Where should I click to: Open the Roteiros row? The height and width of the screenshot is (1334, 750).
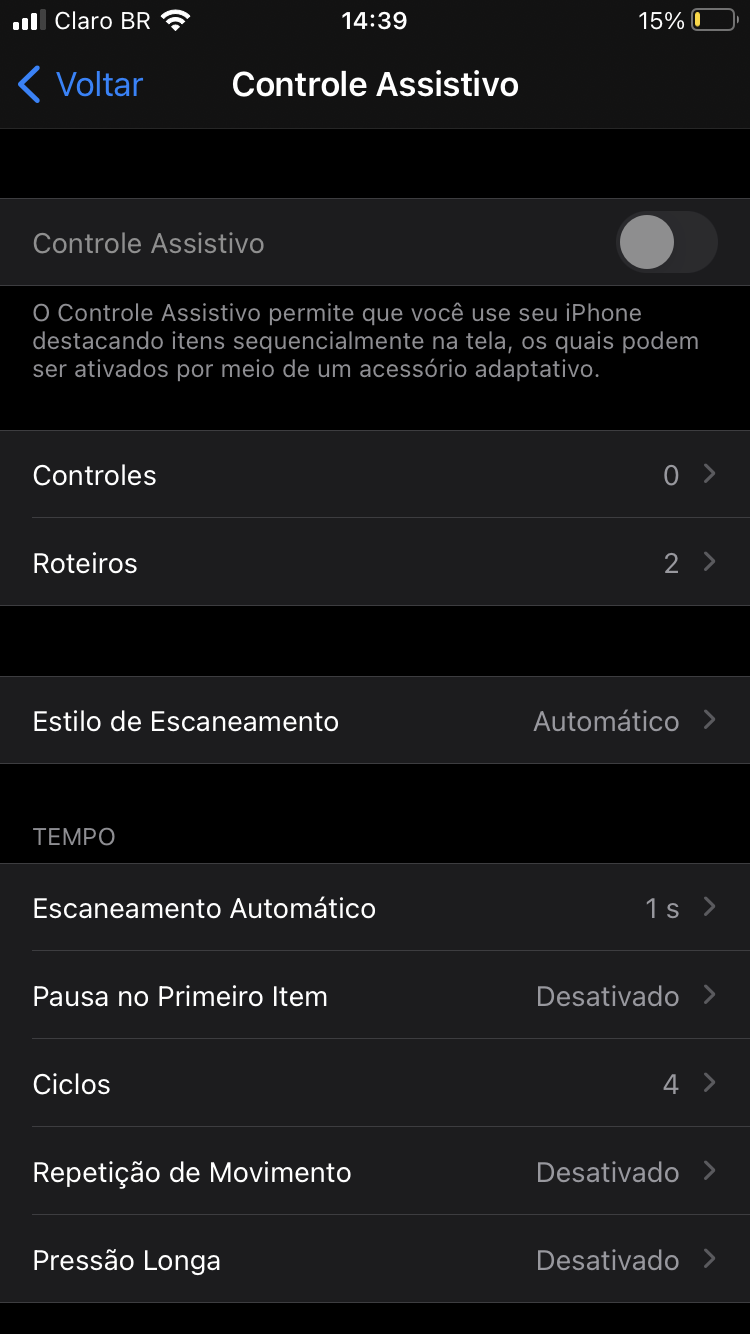[375, 563]
